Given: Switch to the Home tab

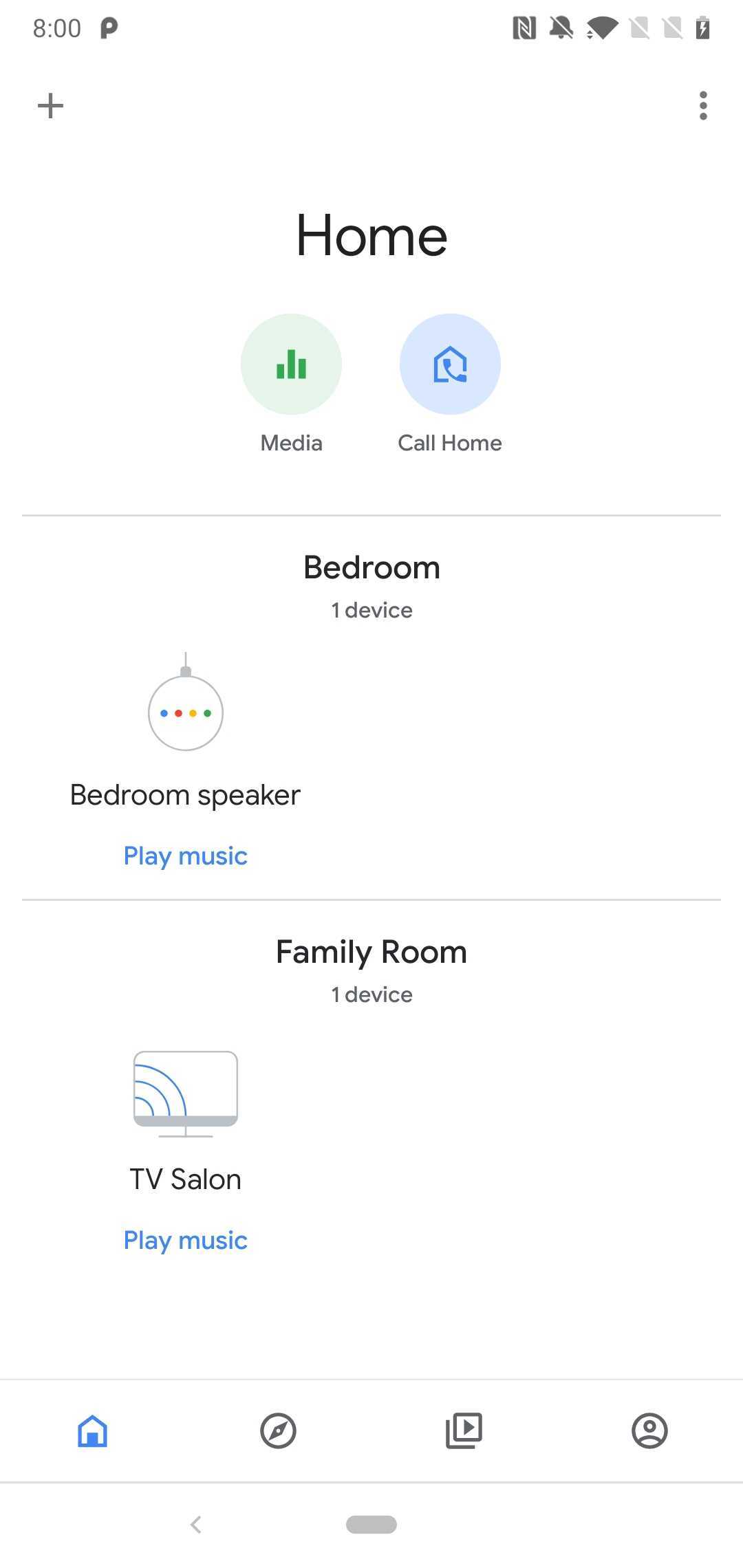Looking at the screenshot, I should [x=93, y=1431].
